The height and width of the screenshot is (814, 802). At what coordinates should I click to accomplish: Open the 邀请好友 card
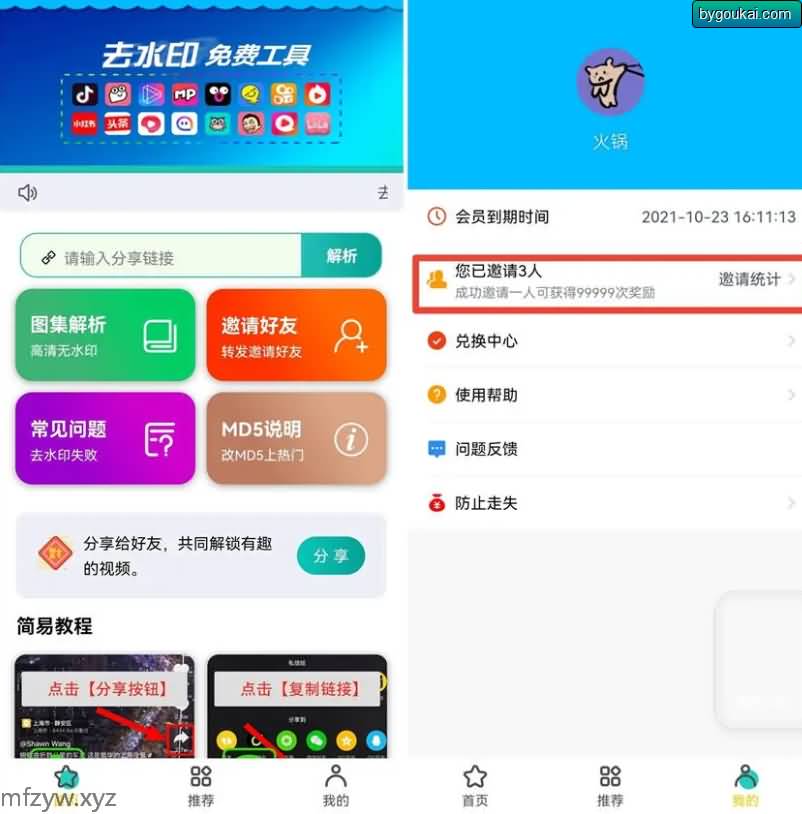click(296, 335)
